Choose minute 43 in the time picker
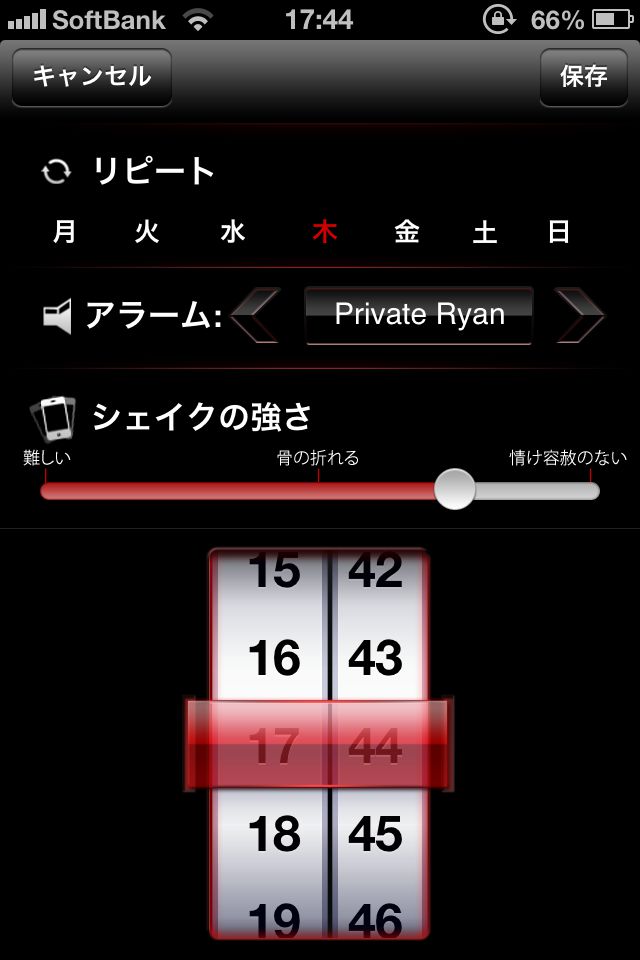Viewport: 640px width, 960px height. point(375,659)
